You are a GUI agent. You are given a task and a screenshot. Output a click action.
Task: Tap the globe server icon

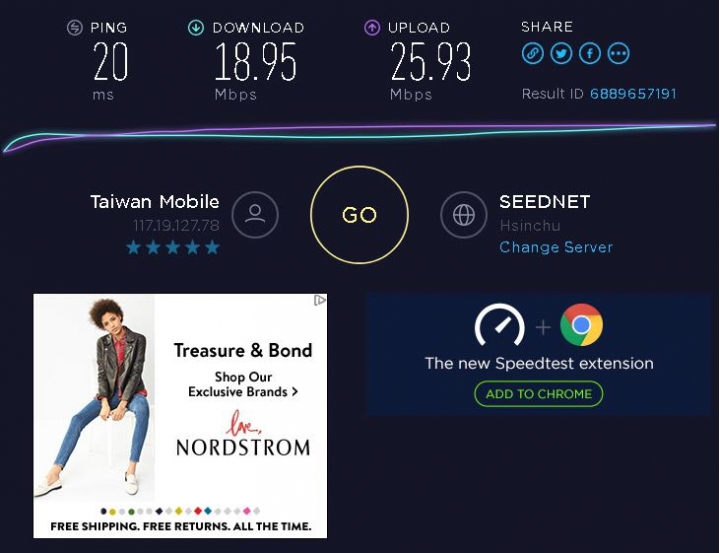click(464, 215)
